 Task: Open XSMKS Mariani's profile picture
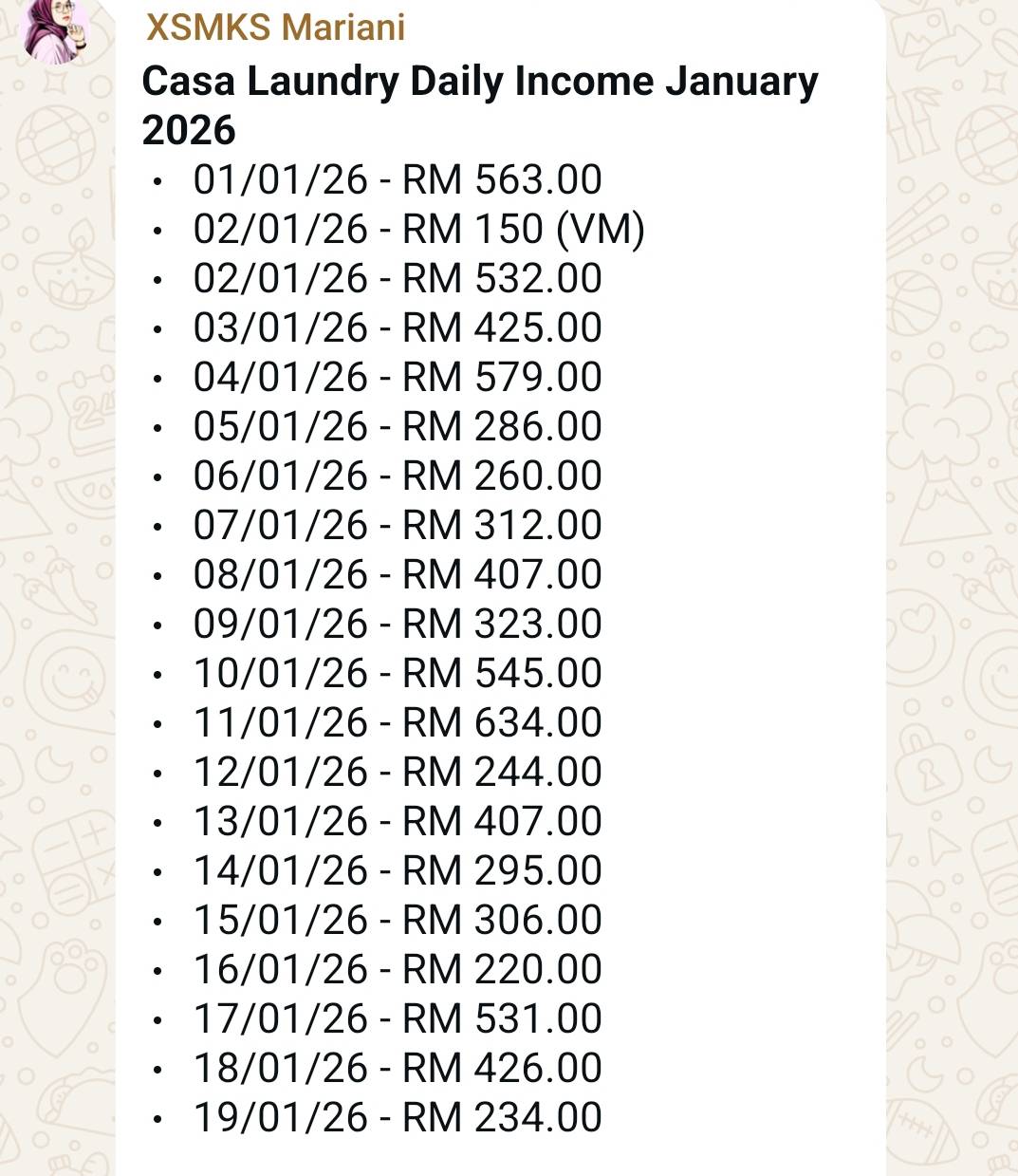pos(57,28)
